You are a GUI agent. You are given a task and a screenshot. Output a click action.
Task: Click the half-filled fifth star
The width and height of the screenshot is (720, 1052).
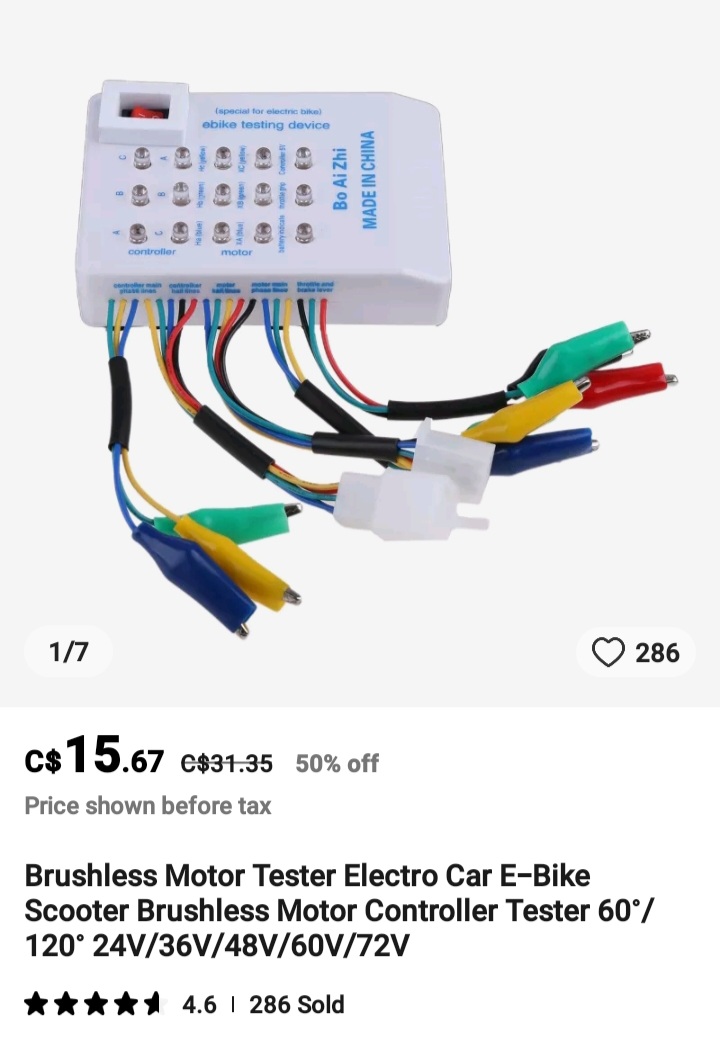click(155, 1004)
